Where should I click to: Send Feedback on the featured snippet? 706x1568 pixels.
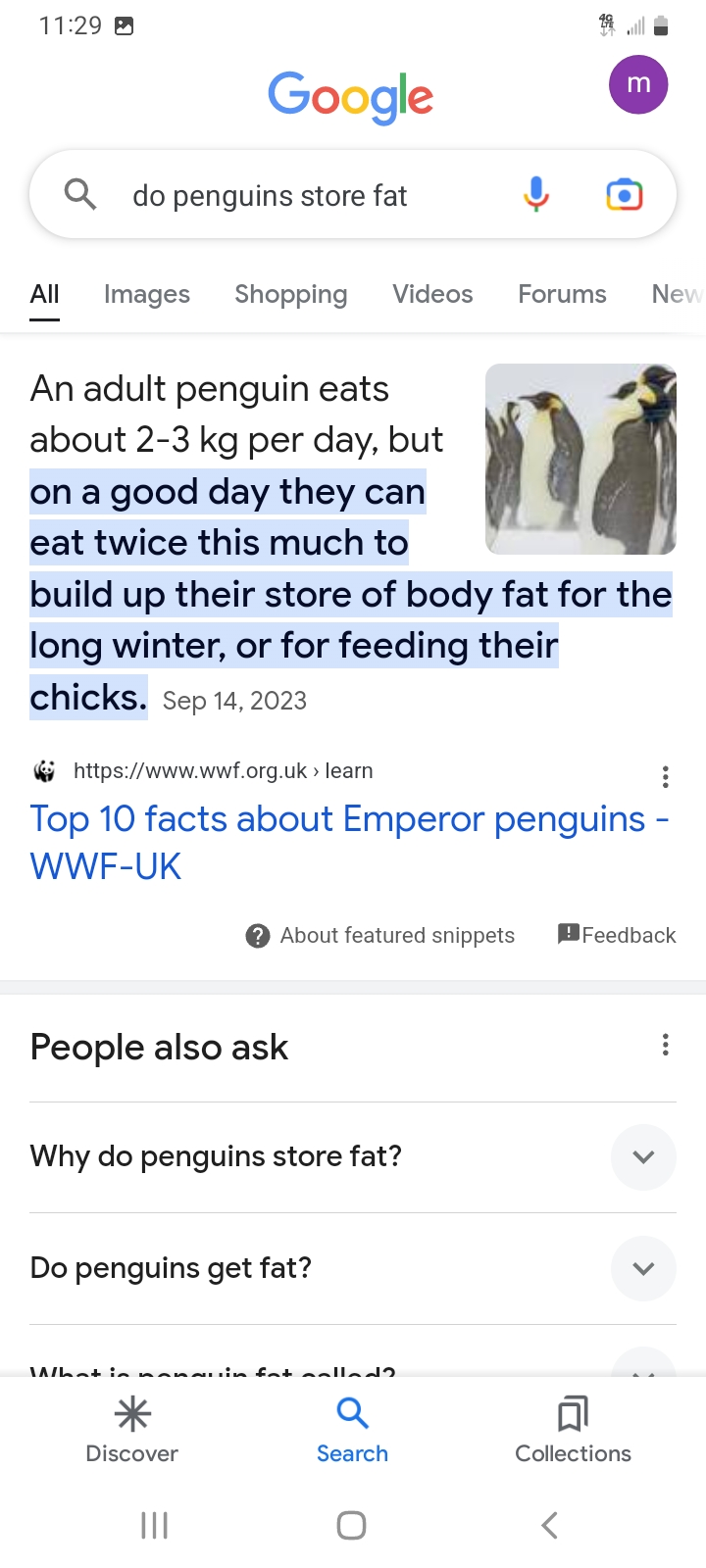click(x=617, y=935)
